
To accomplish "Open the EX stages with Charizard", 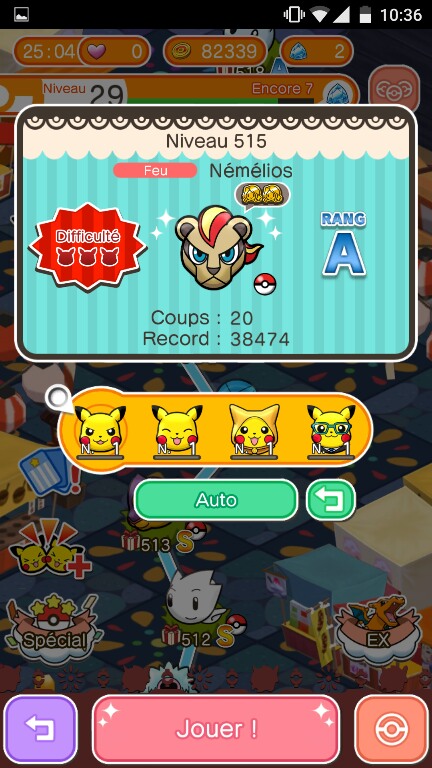I will pos(378,626).
